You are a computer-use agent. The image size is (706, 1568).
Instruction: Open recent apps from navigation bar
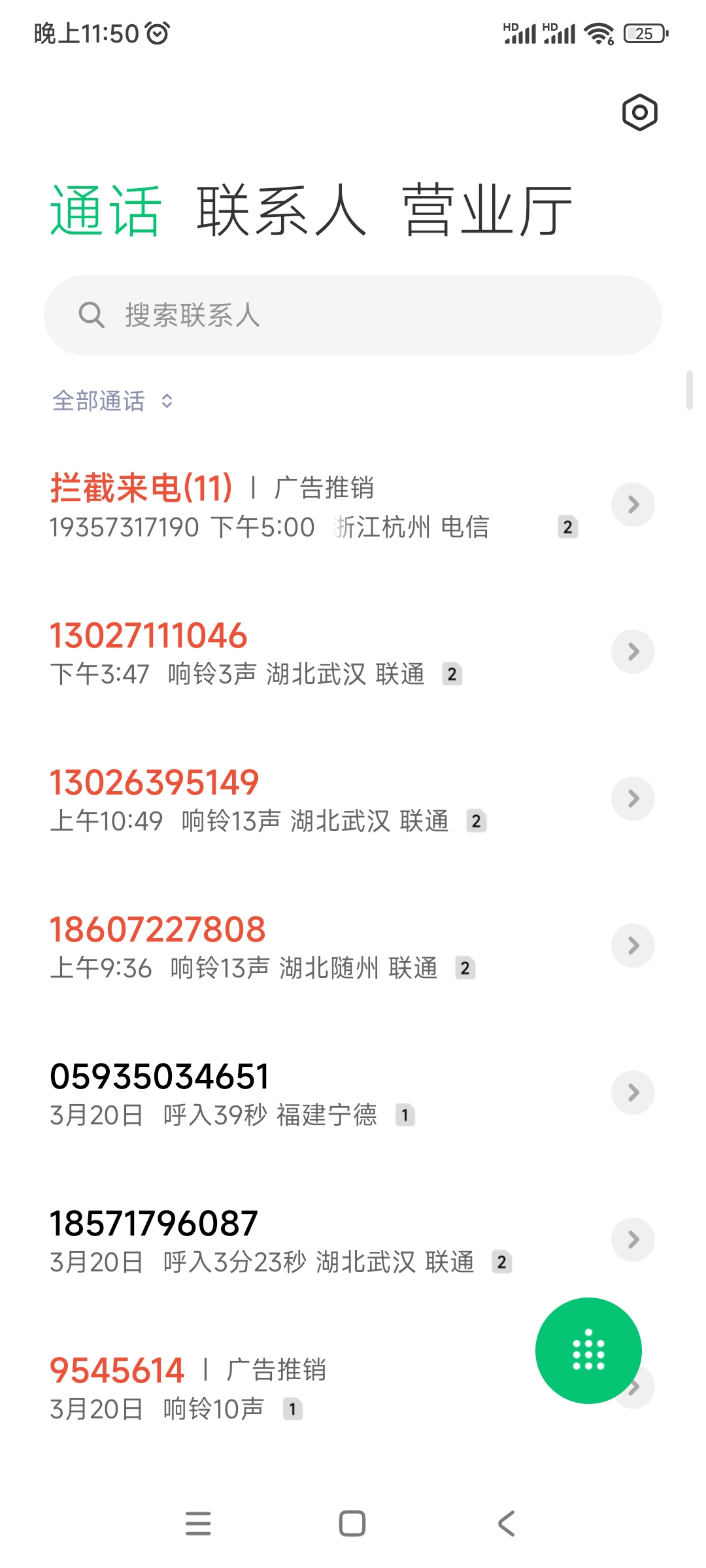pos(198,1524)
